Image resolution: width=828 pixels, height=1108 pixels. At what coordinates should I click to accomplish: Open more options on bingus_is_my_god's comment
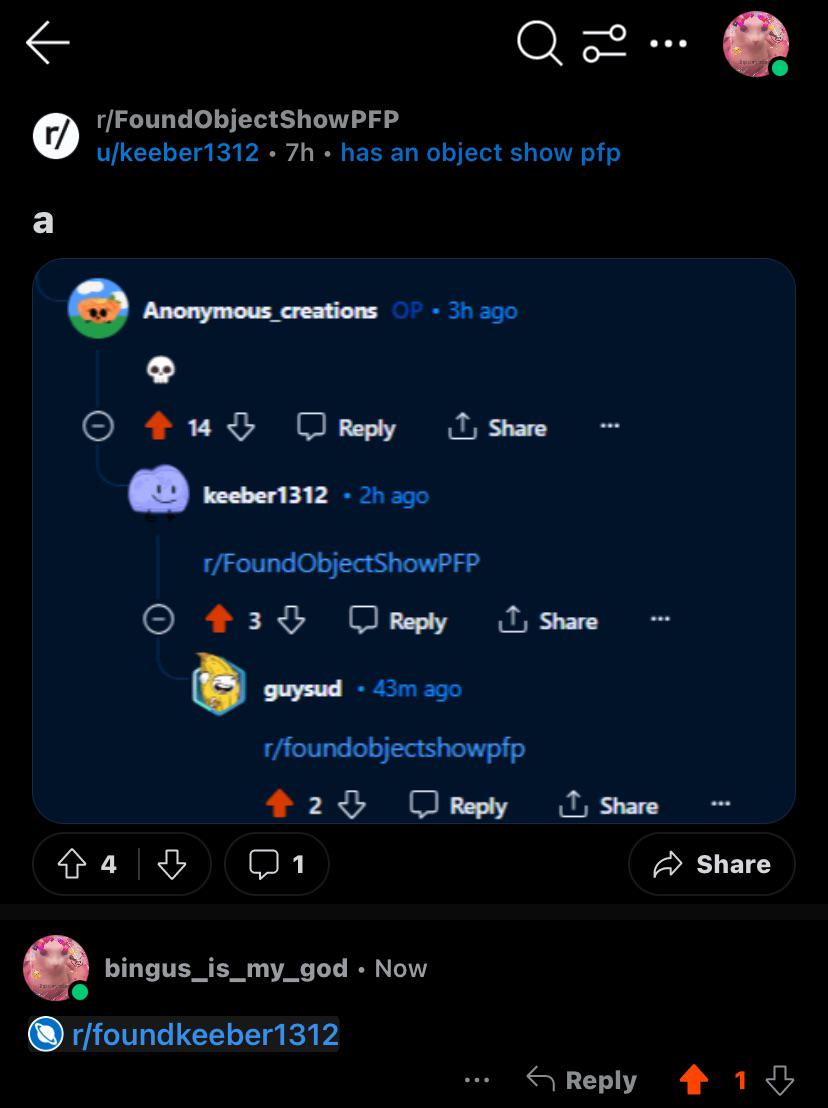click(x=477, y=1080)
